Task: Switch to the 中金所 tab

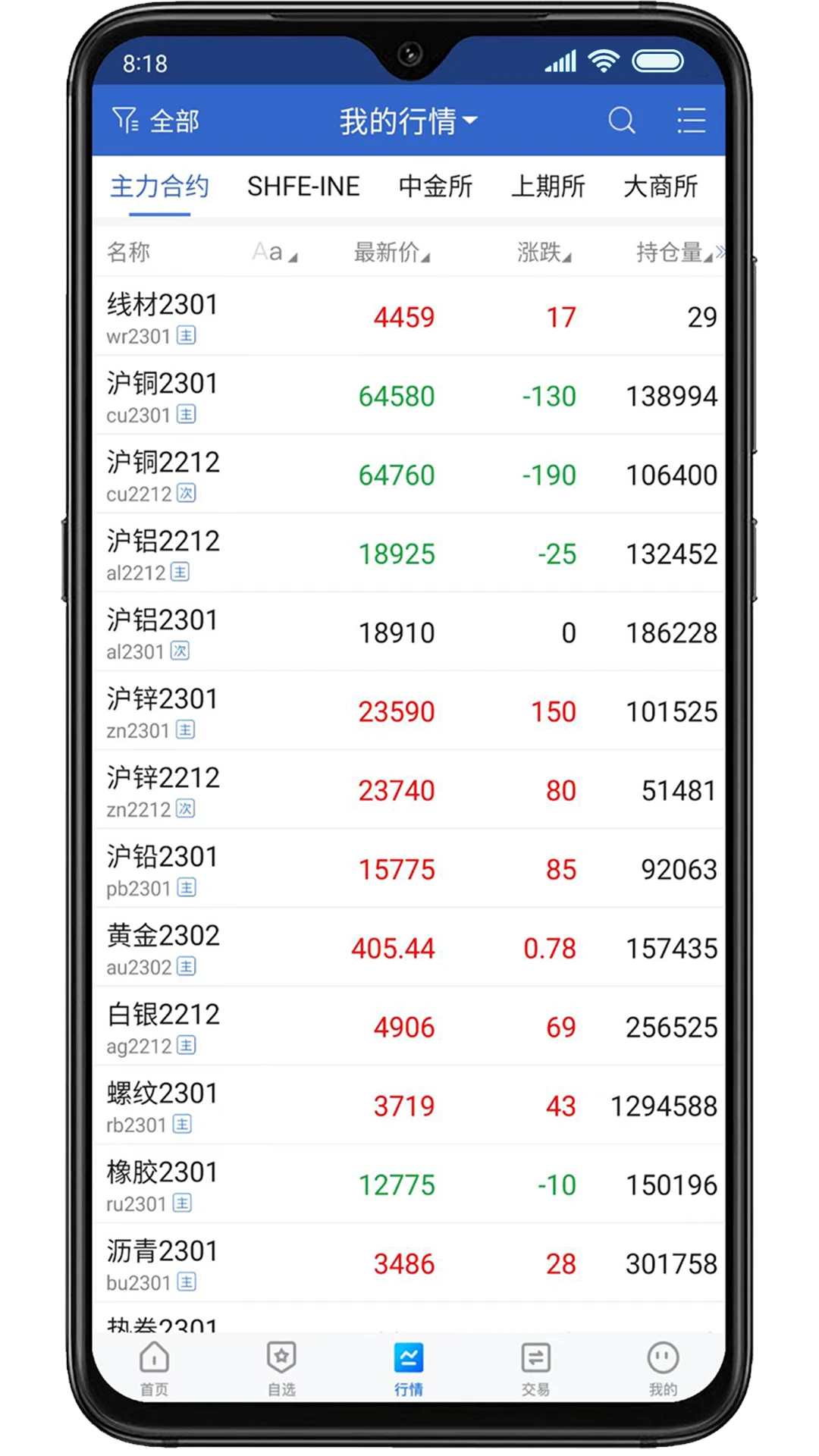Action: coord(435,187)
